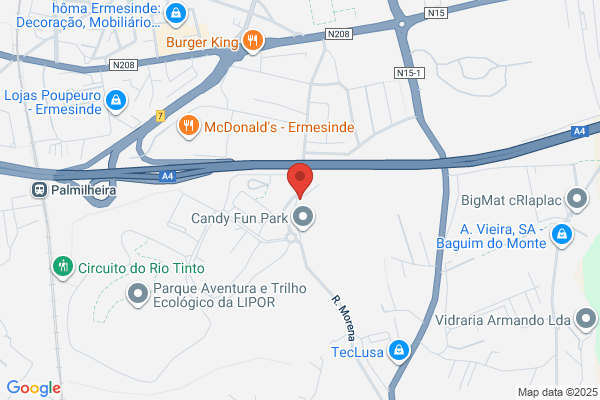Screen dimensions: 600x400
Task: Open the Candy Fun Park place marker
Action: pos(303,217)
